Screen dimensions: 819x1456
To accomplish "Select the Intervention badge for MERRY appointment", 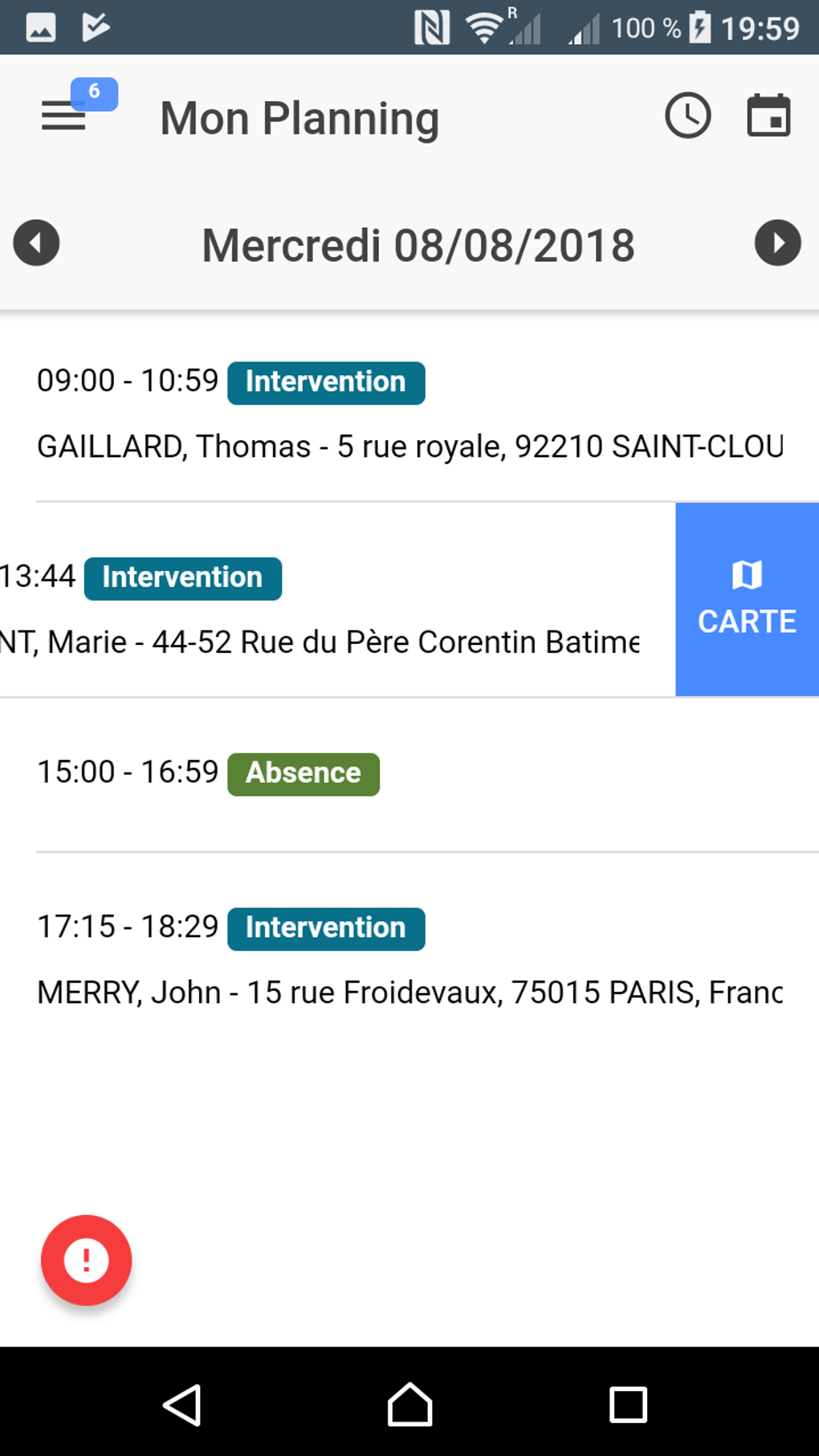I will coord(325,928).
